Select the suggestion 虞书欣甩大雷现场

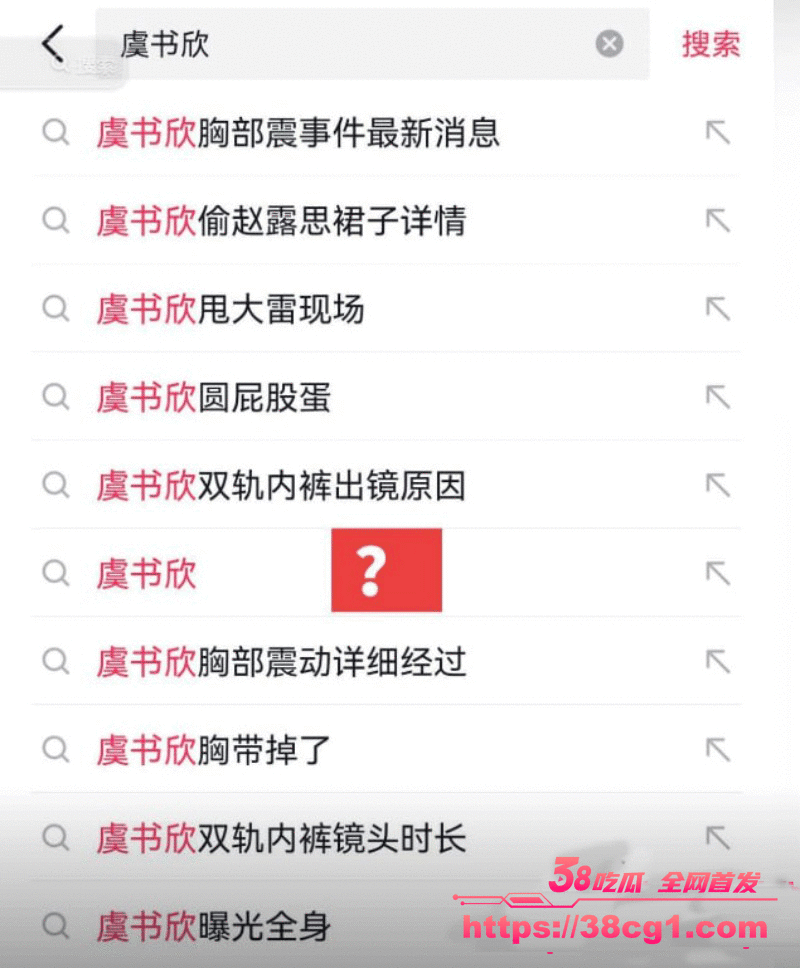coord(231,309)
